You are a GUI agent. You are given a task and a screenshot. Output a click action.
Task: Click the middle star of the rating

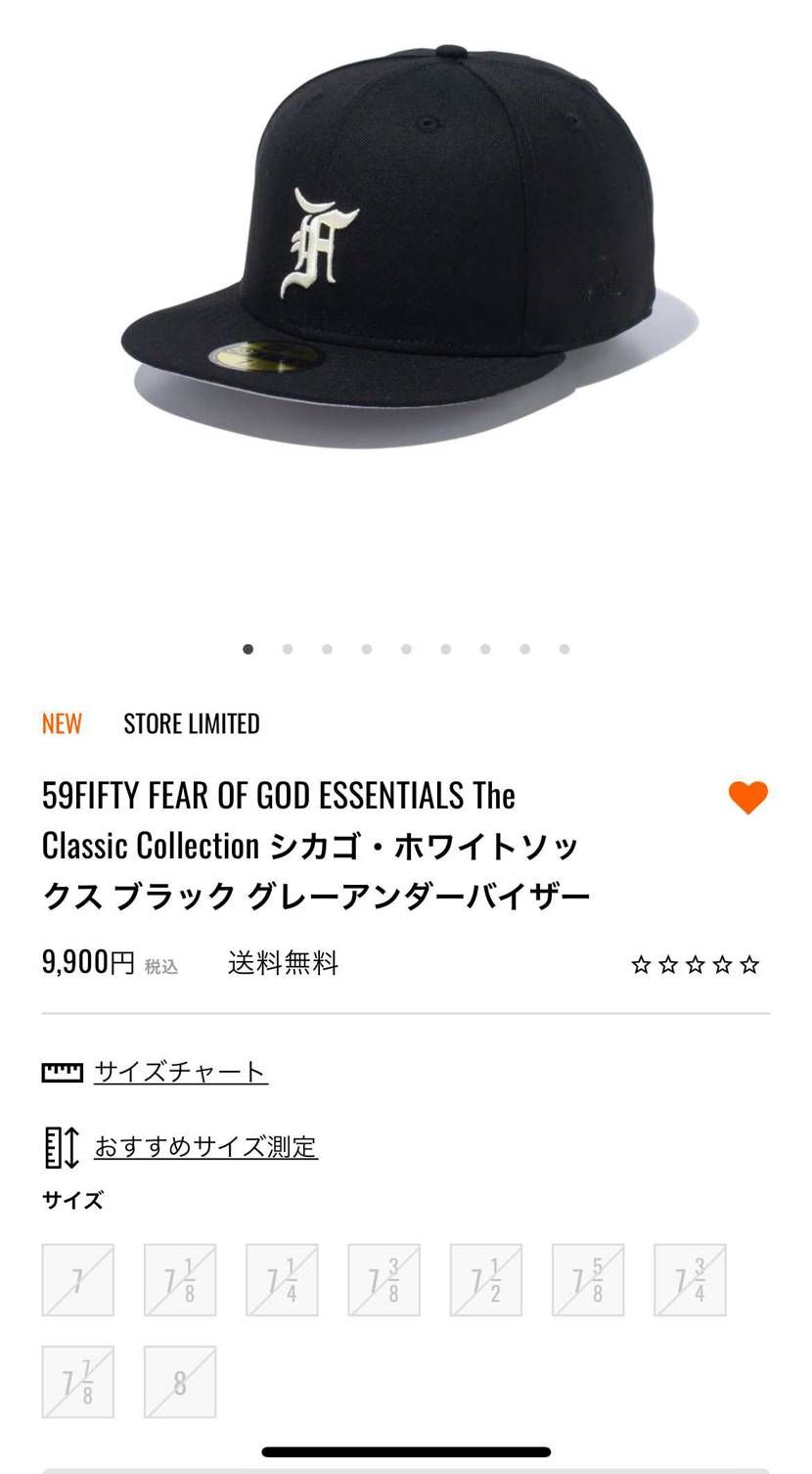[697, 964]
